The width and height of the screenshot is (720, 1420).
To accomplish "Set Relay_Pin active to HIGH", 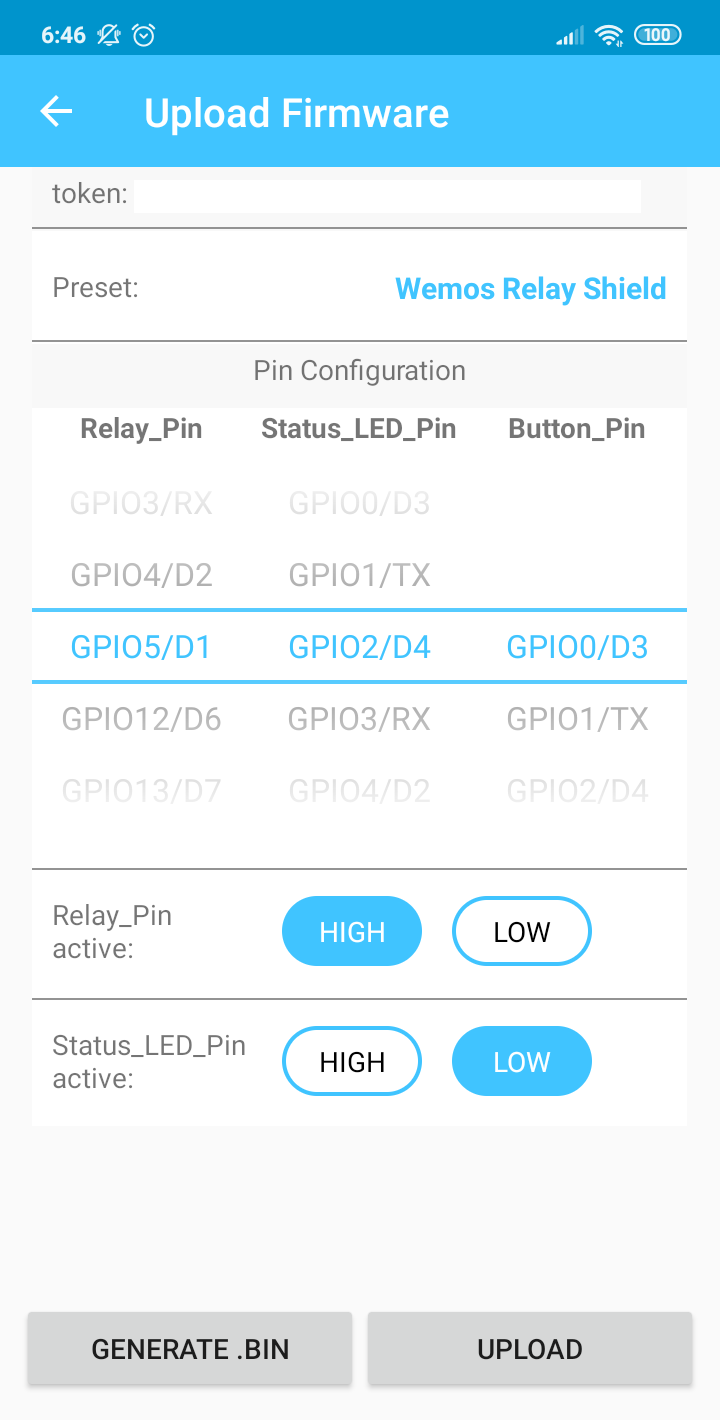I will click(x=352, y=931).
